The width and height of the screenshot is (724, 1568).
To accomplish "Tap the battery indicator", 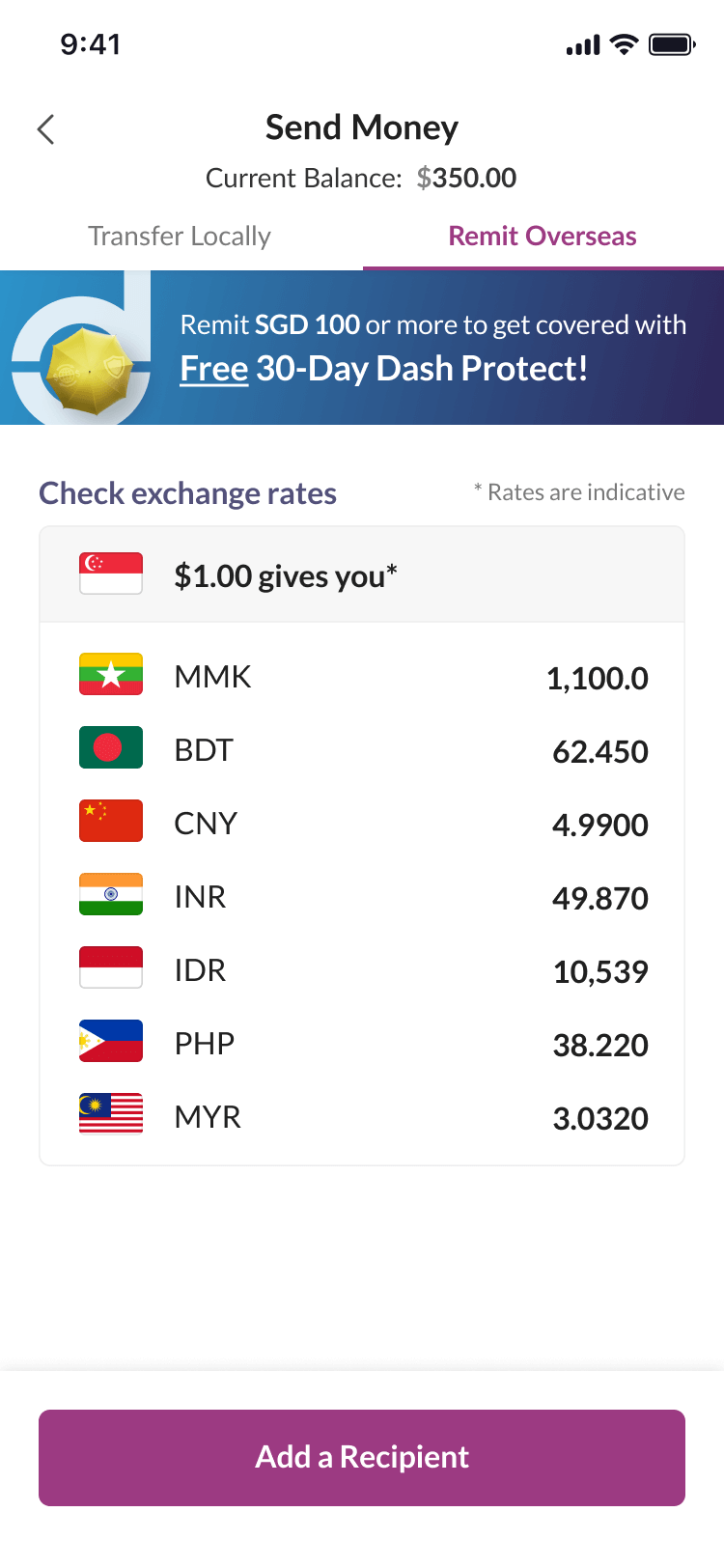I will pyautogui.click(x=670, y=42).
